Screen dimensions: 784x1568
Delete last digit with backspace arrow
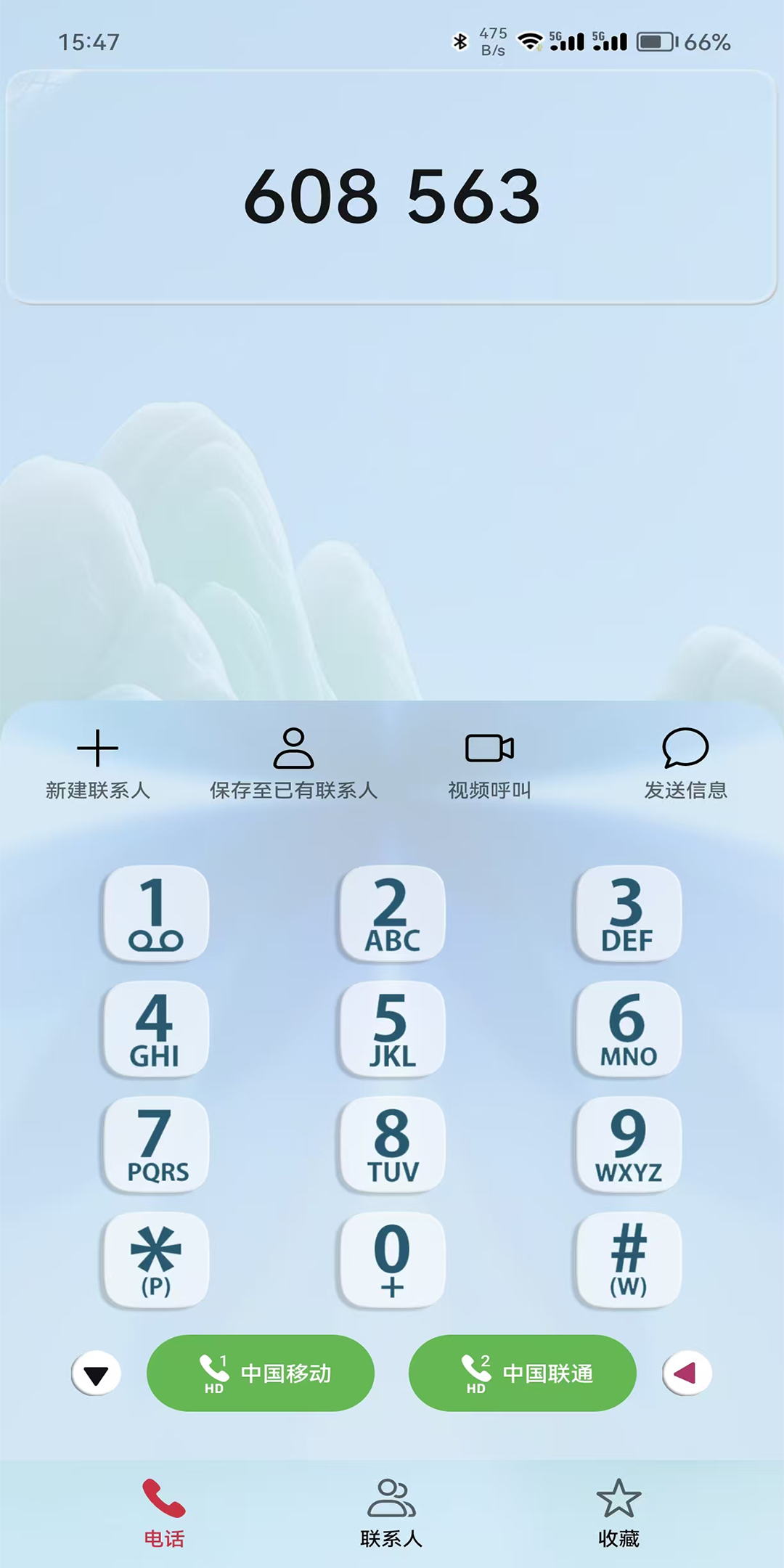click(x=687, y=1373)
